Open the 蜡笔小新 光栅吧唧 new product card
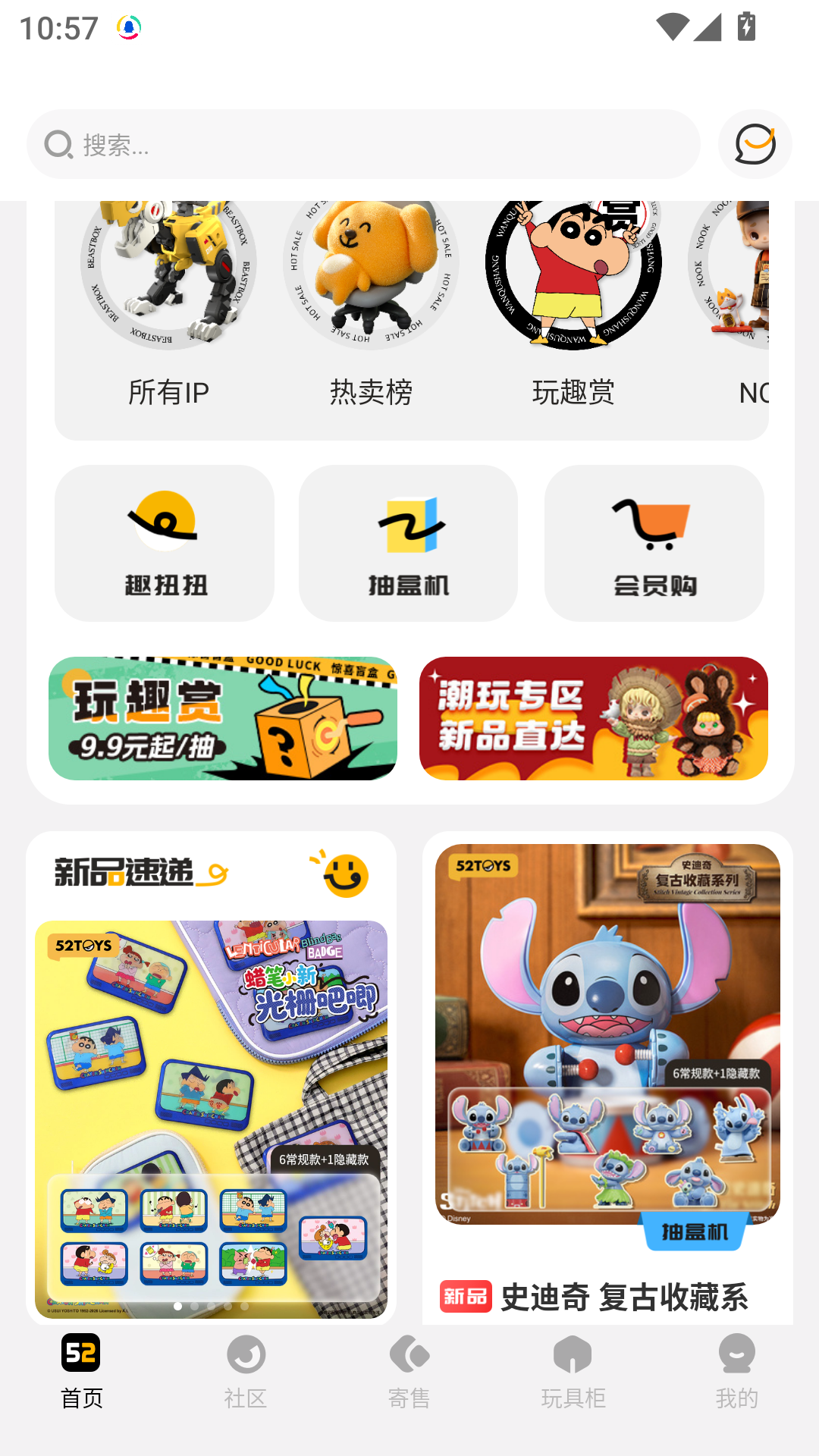The image size is (819, 1456). click(x=211, y=1119)
